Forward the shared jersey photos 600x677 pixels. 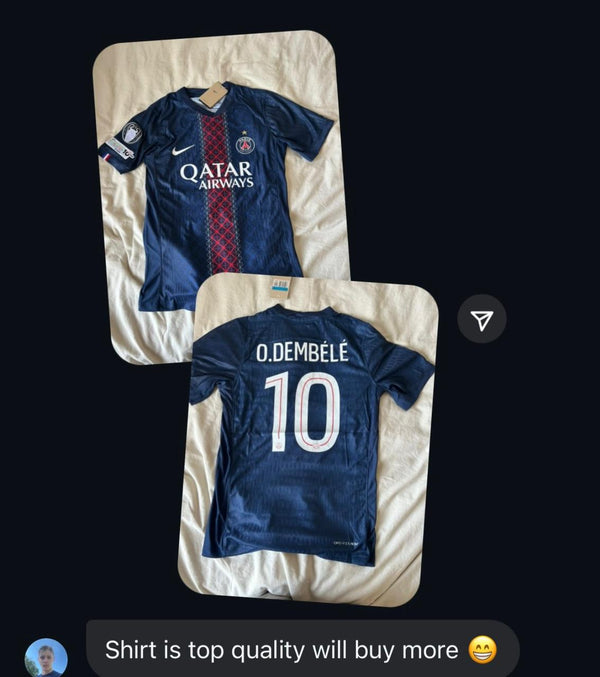pyautogui.click(x=482, y=320)
